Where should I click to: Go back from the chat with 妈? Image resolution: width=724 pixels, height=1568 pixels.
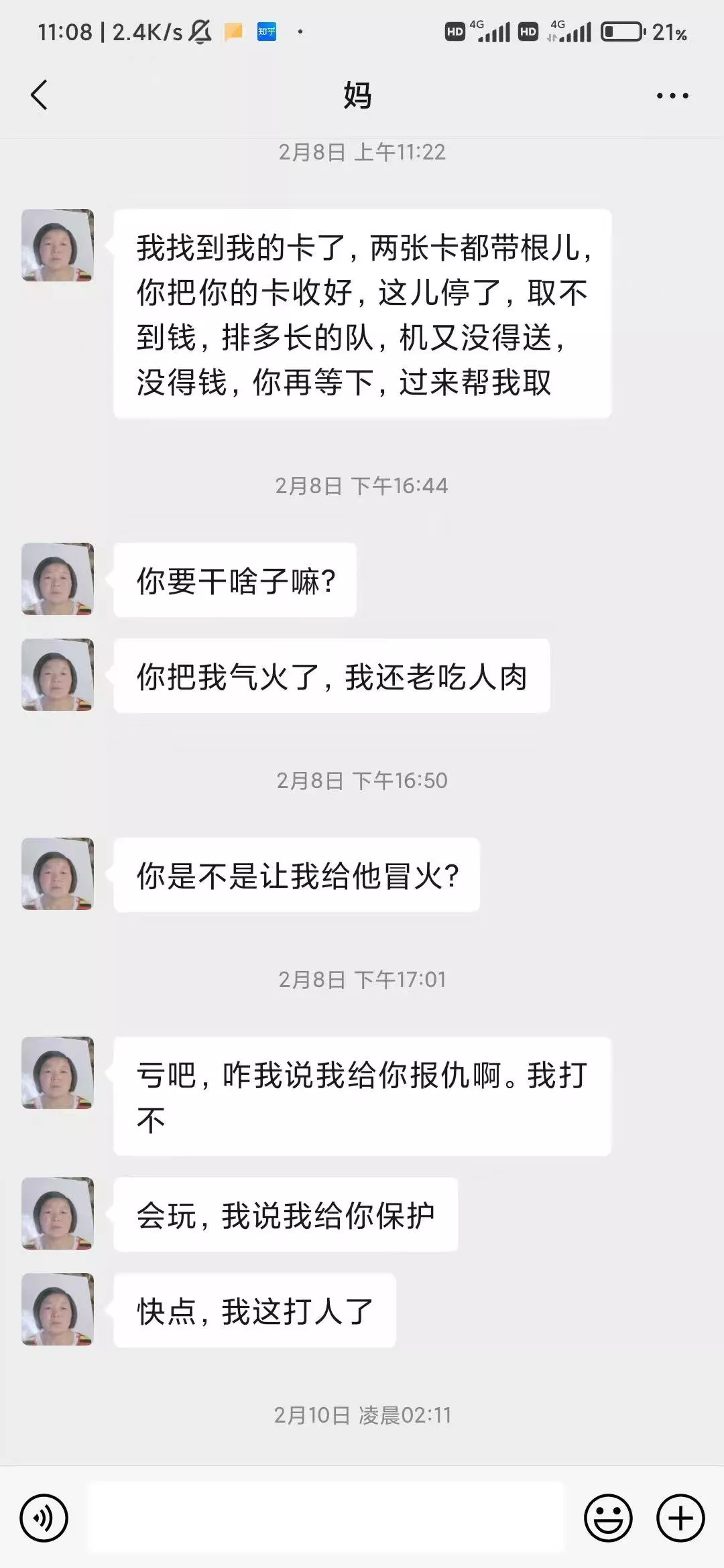(40, 95)
